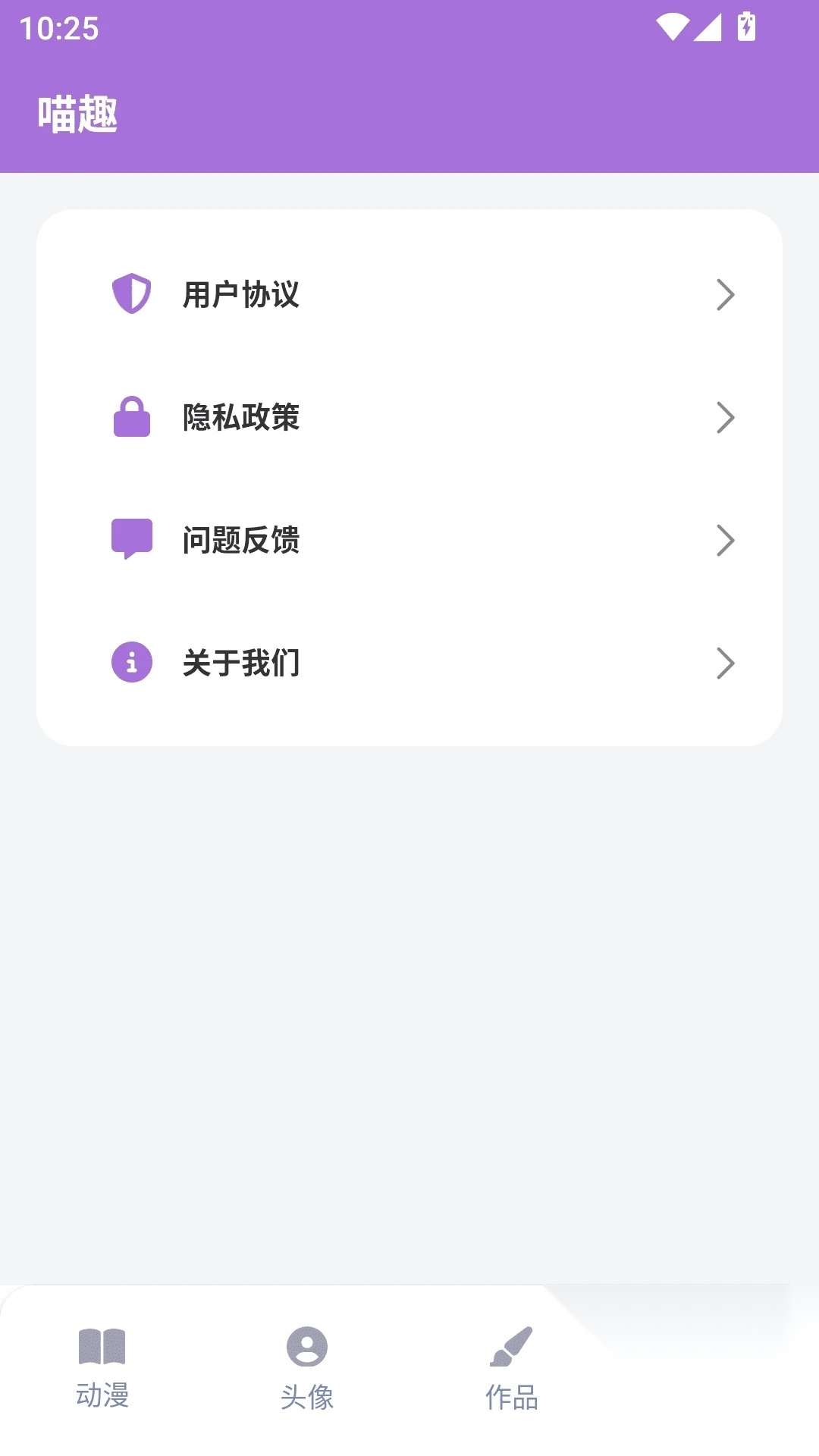Click the speech bubble icon beside 问题反馈
Viewport: 819px width, 1456px height.
tap(132, 540)
